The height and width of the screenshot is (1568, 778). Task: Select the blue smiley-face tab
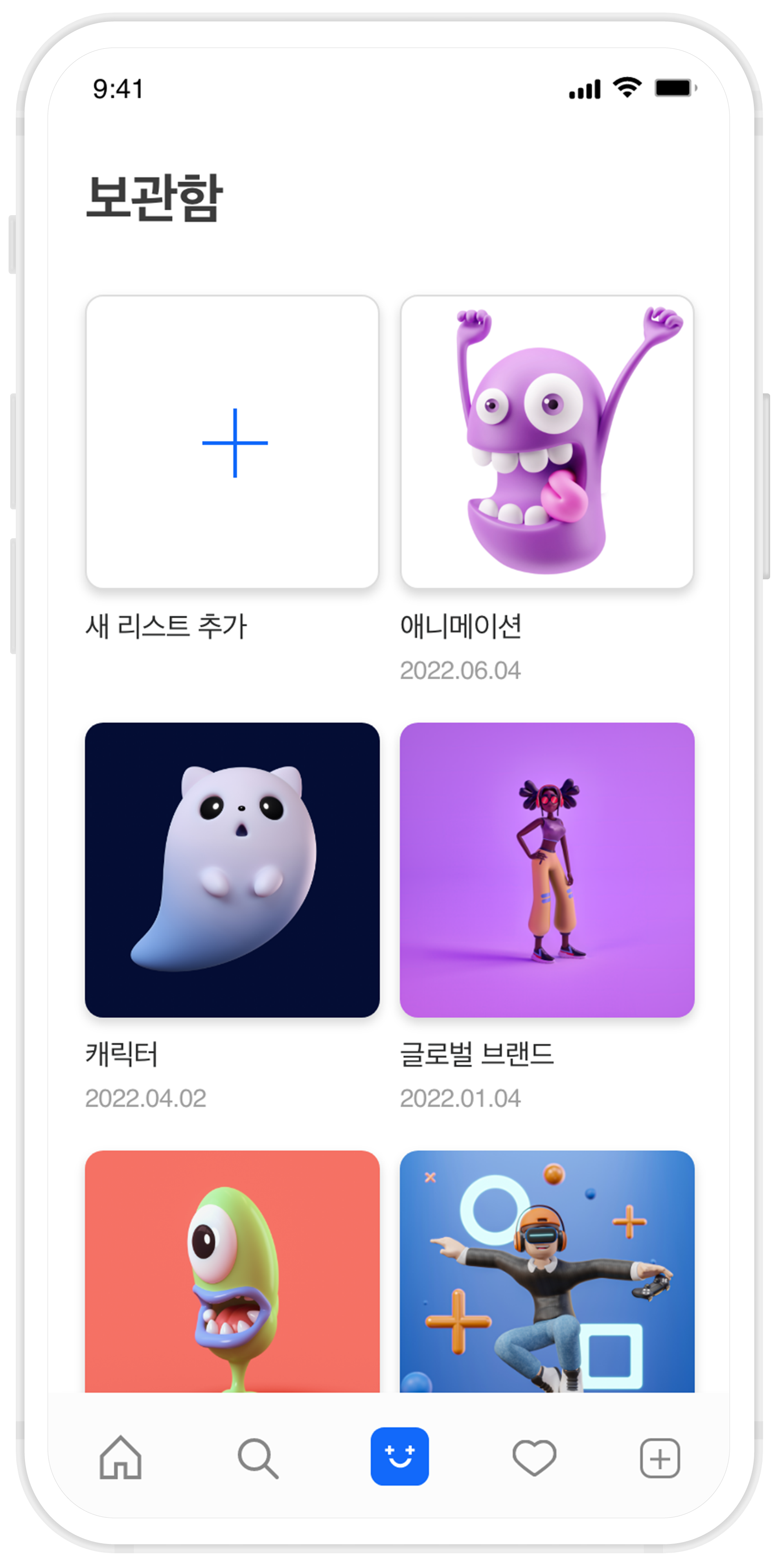click(x=400, y=1457)
